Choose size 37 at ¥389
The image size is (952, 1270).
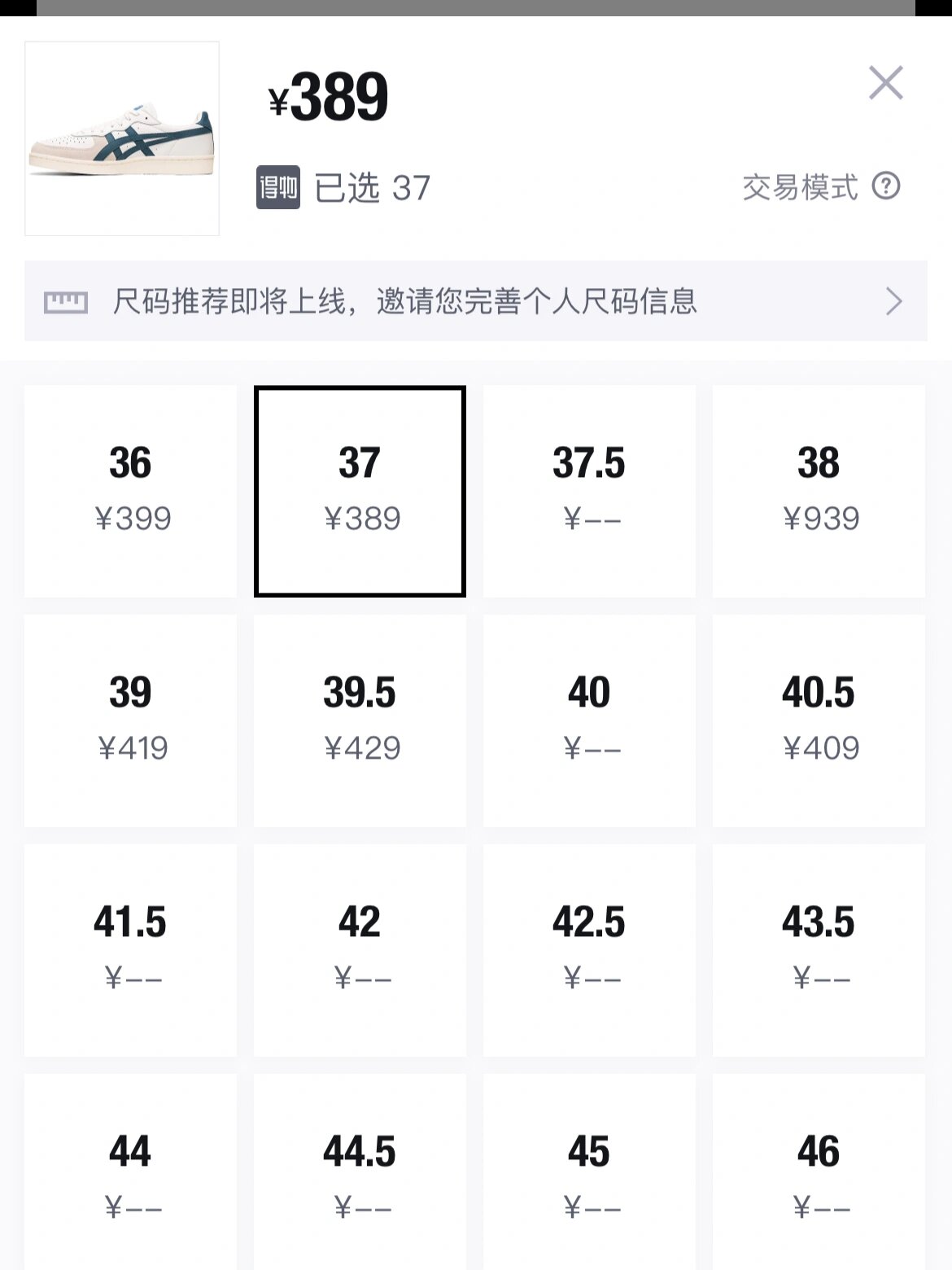pos(360,491)
